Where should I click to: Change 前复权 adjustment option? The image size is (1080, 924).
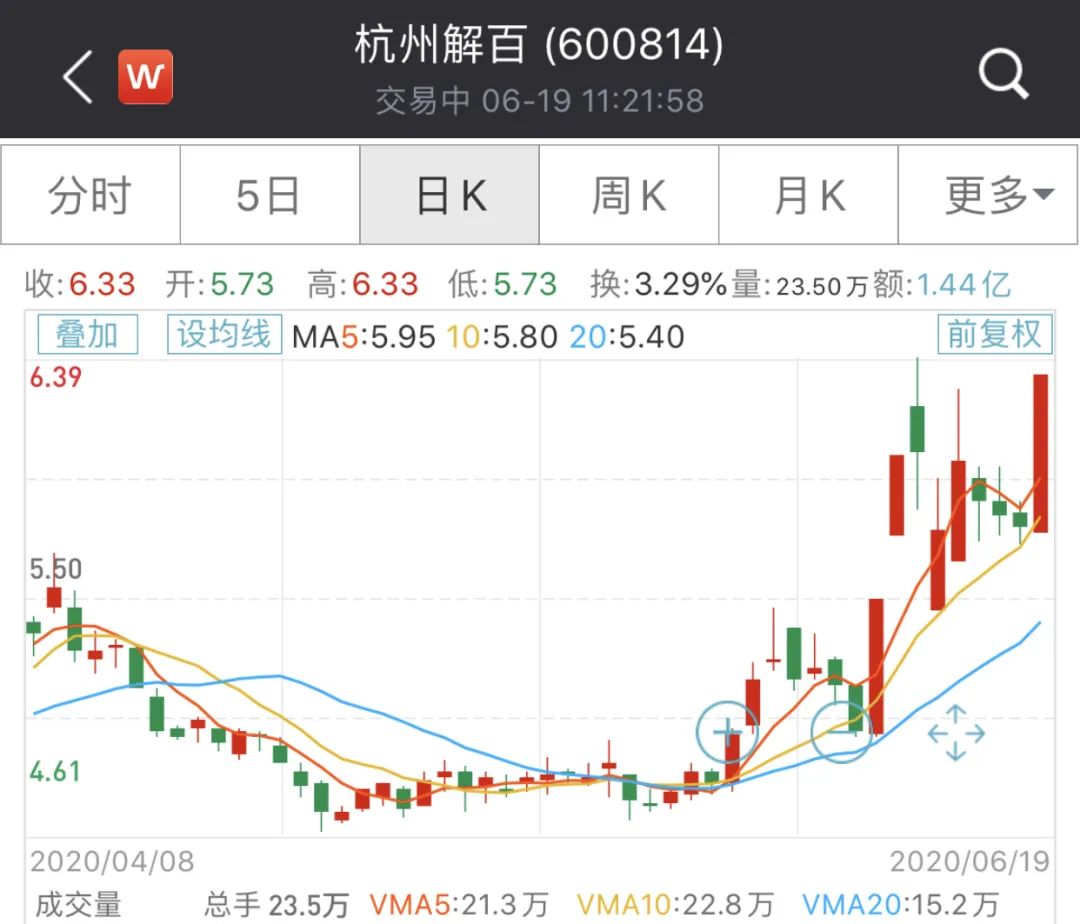(995, 335)
